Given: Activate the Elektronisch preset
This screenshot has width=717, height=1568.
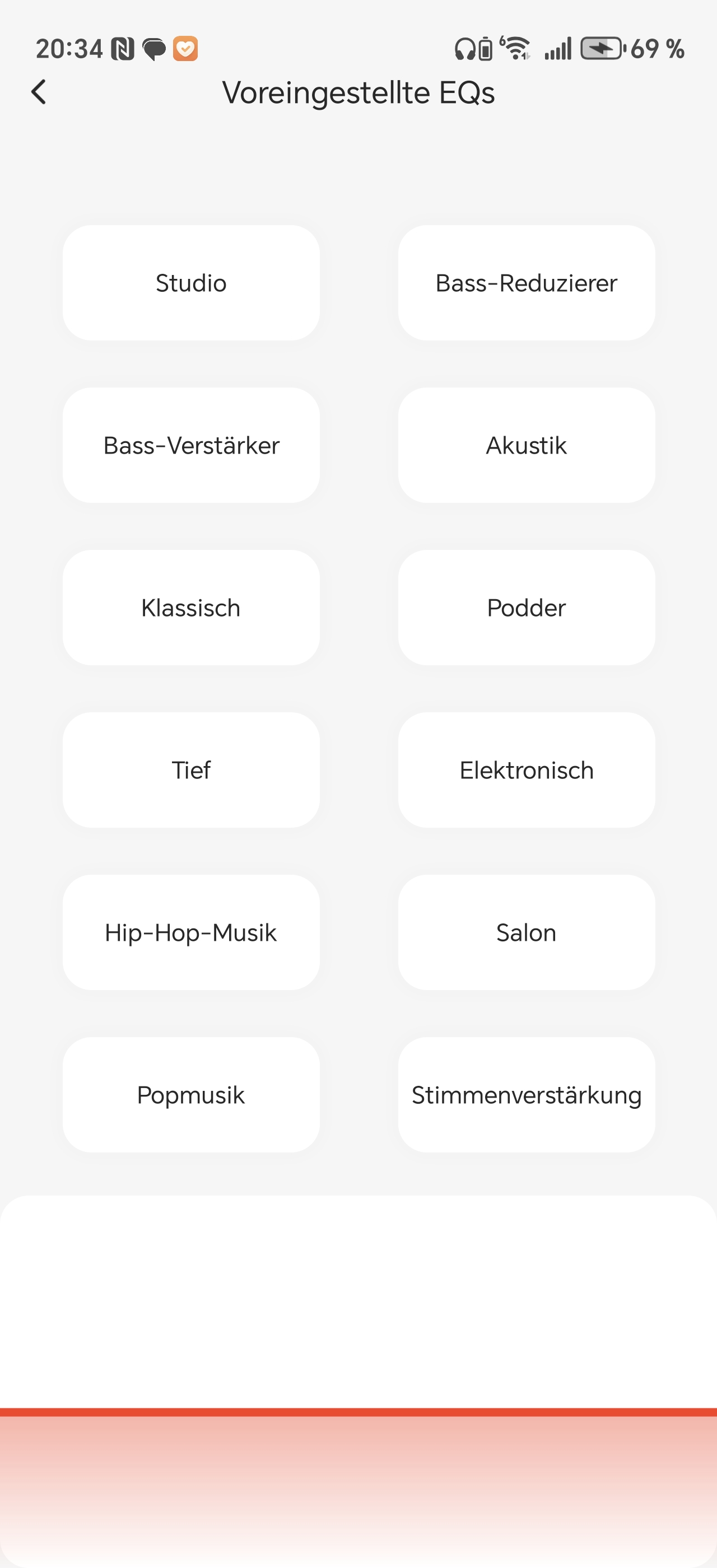Looking at the screenshot, I should (x=527, y=770).
